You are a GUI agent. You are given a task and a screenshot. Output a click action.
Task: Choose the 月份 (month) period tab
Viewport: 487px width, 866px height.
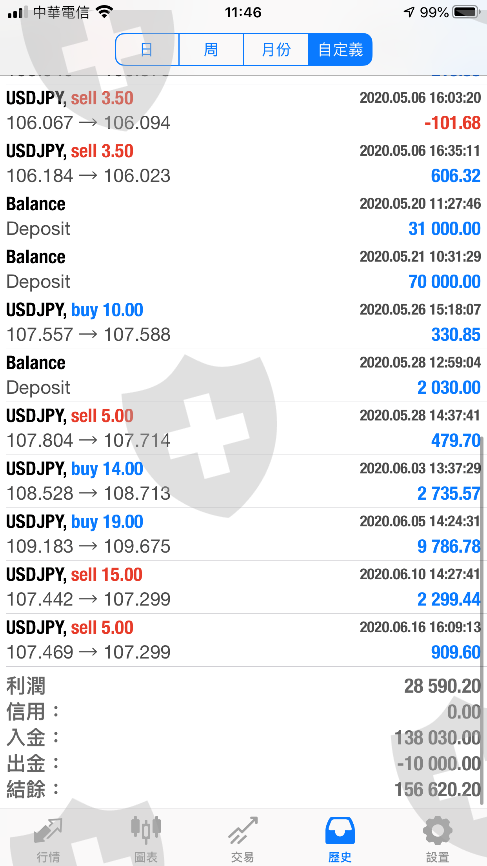pos(276,50)
